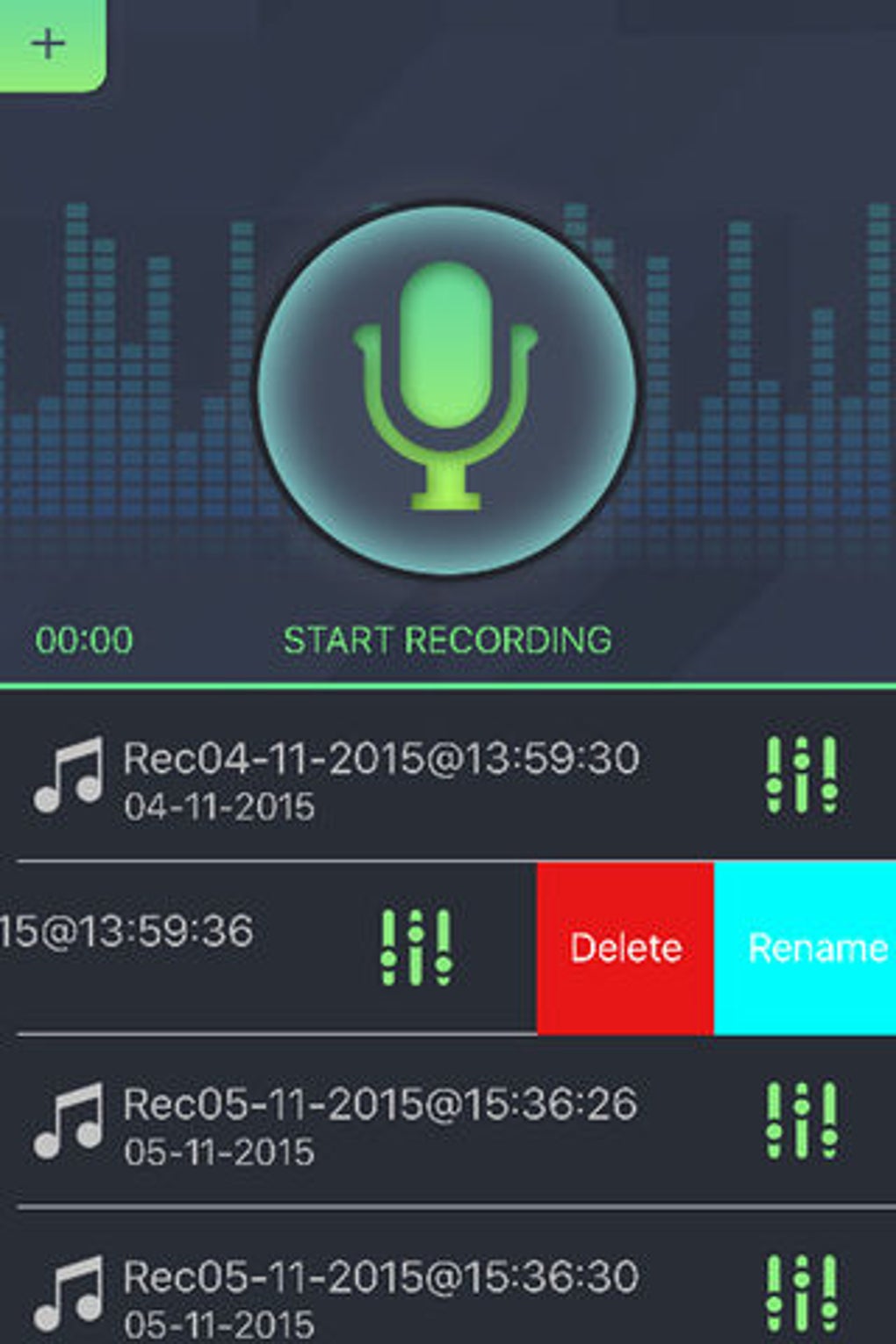Open equalizer for Rec05-11-2015@15:36:30
This screenshot has width=896, height=1344.
point(801,1293)
